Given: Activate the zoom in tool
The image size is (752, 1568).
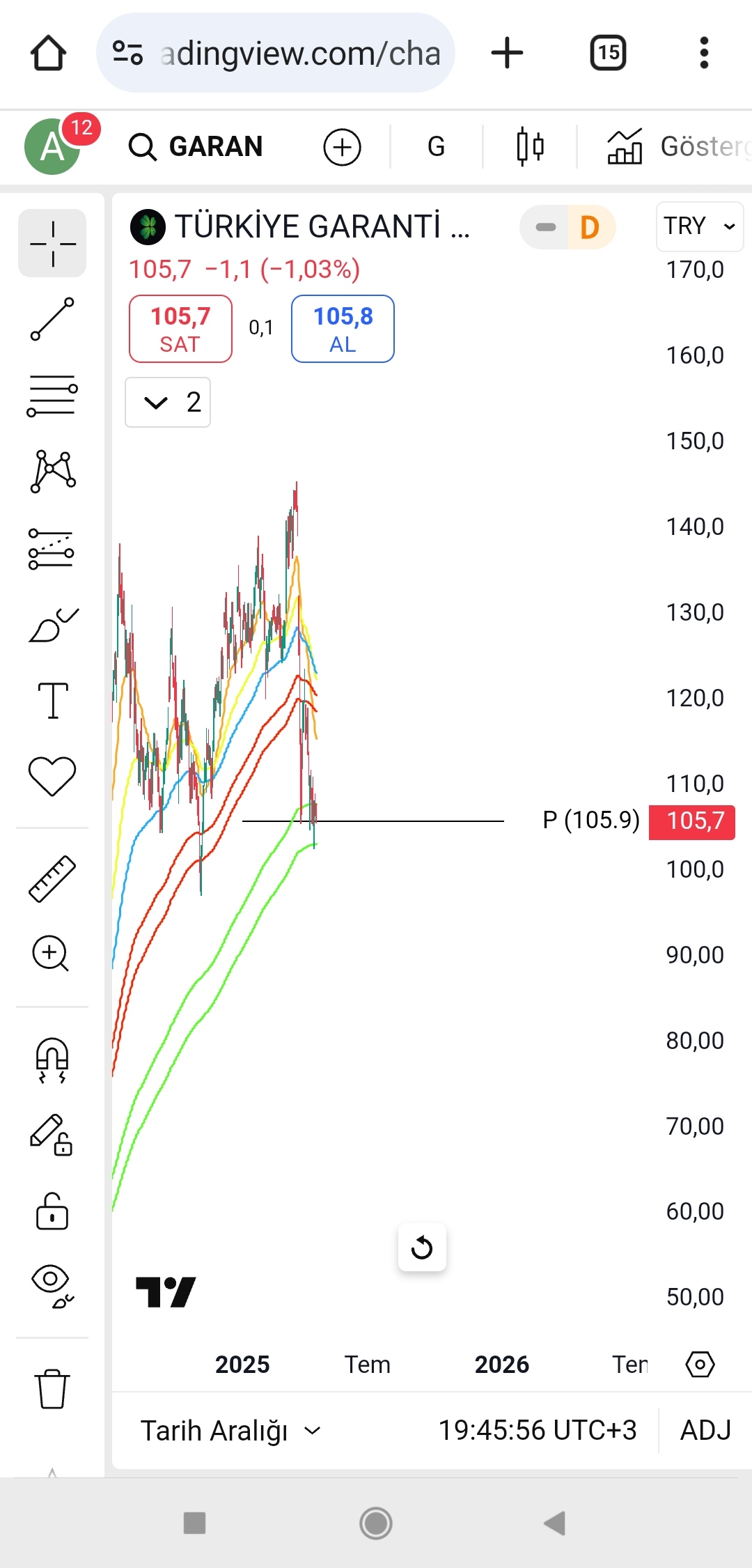Looking at the screenshot, I should 52,954.
